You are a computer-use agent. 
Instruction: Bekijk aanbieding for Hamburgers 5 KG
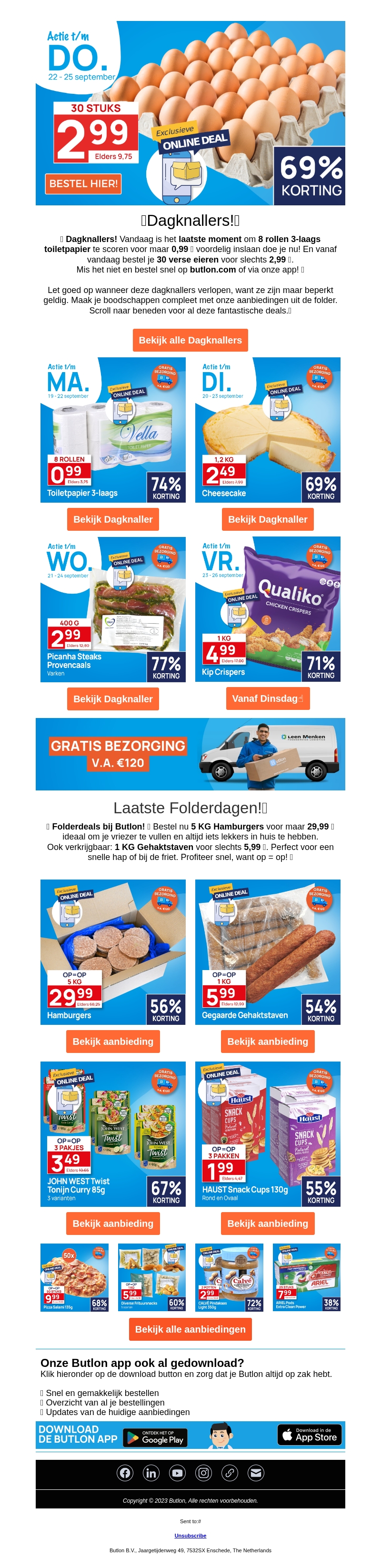(112, 1042)
